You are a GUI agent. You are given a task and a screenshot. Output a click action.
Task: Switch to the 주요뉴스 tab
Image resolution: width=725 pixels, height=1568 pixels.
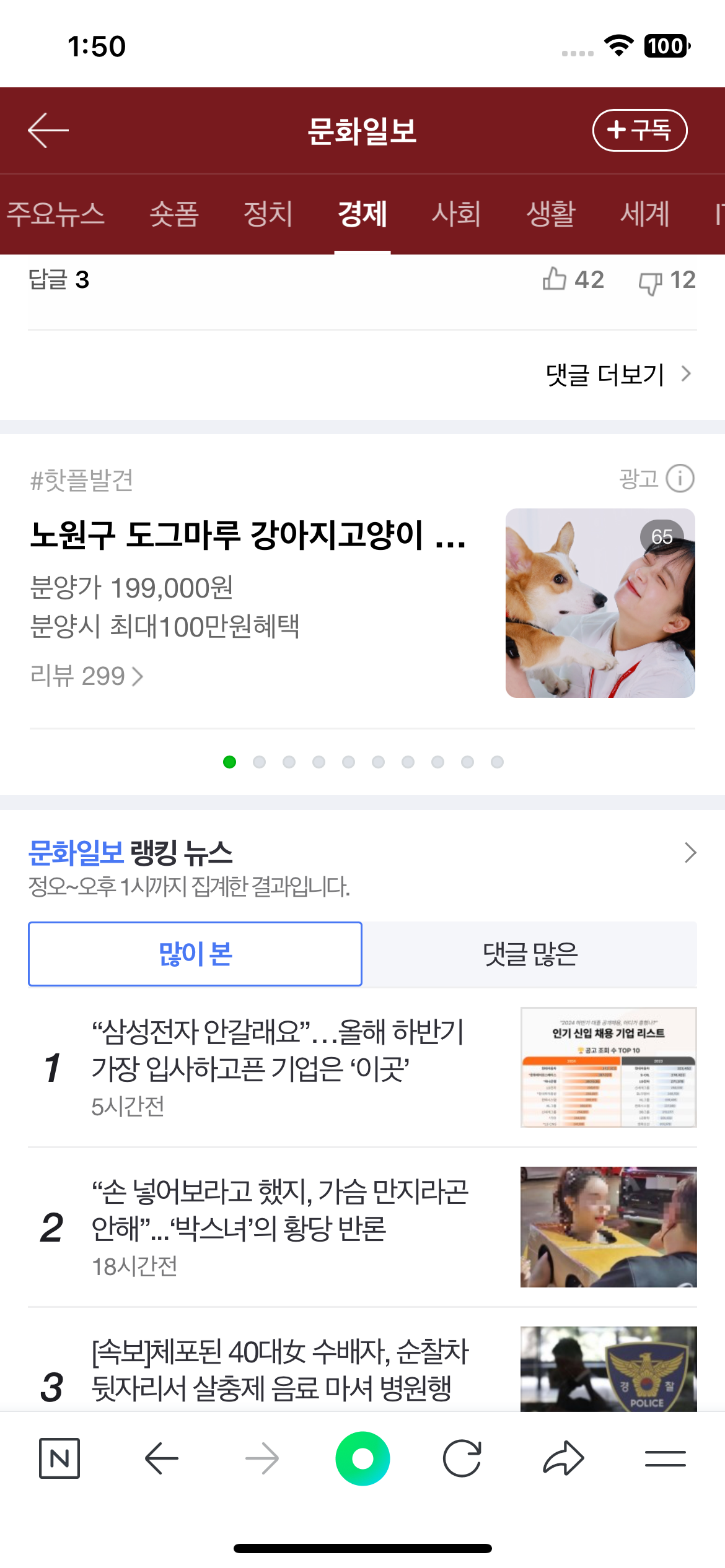(56, 214)
